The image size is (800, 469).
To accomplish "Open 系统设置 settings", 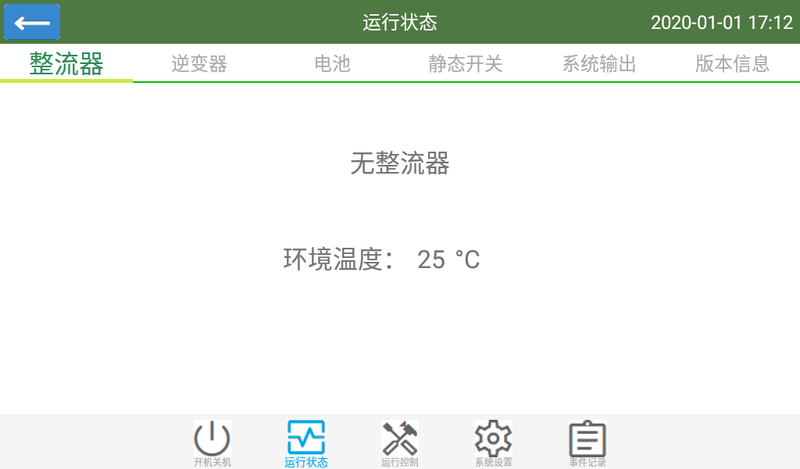I will [493, 443].
